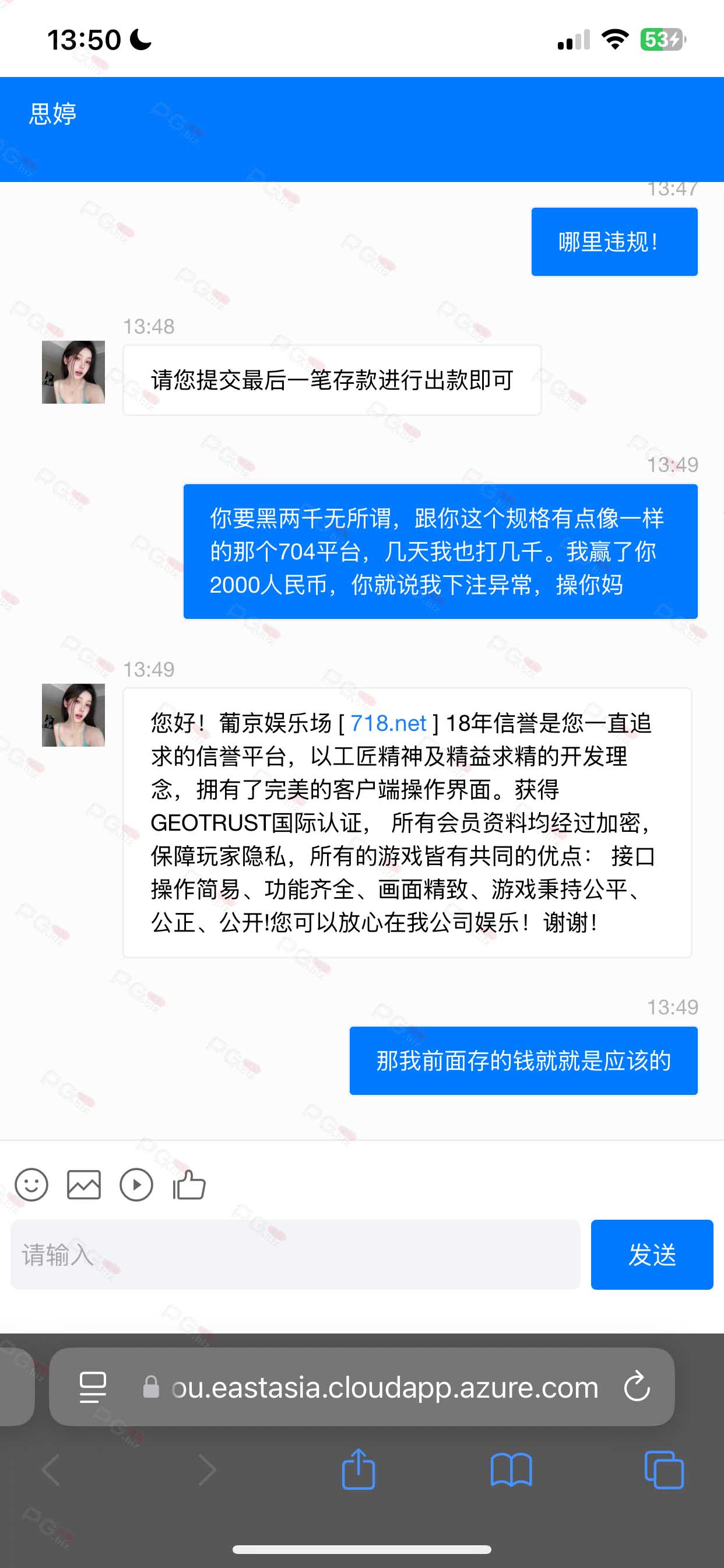Tap the thumbs-up rating icon
Screen dimensions: 724x1568
tap(189, 1185)
